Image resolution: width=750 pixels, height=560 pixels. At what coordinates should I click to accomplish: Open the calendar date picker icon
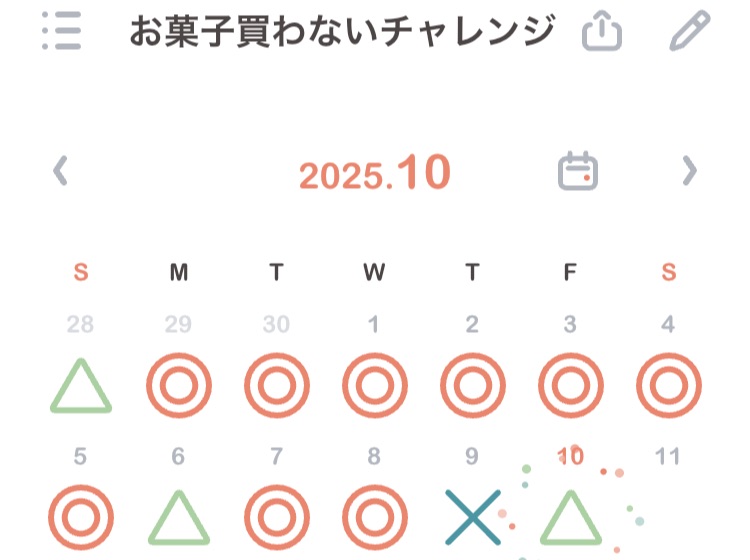[578, 171]
